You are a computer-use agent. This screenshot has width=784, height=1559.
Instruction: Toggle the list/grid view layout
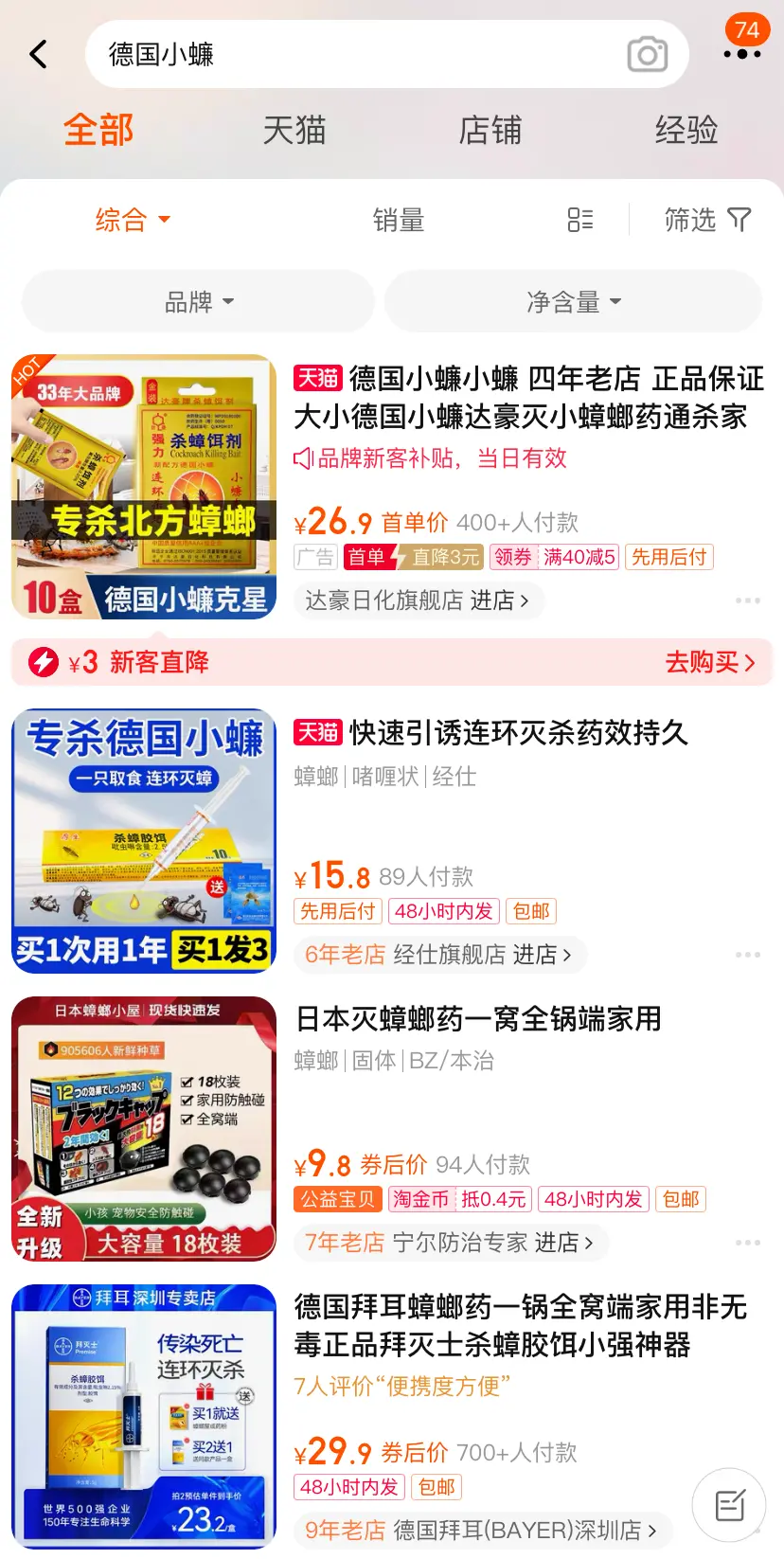579,221
